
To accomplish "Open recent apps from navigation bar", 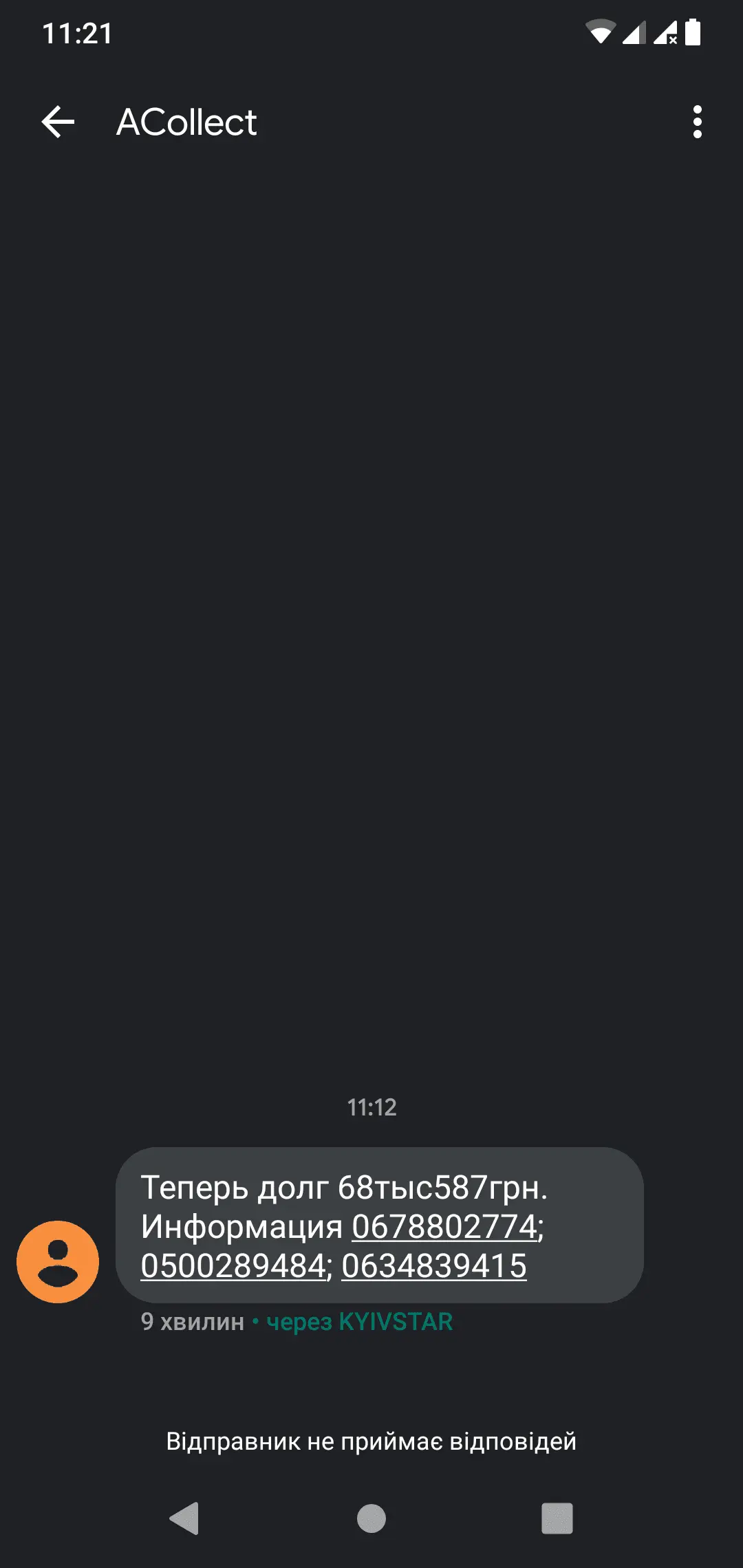I will [557, 1518].
